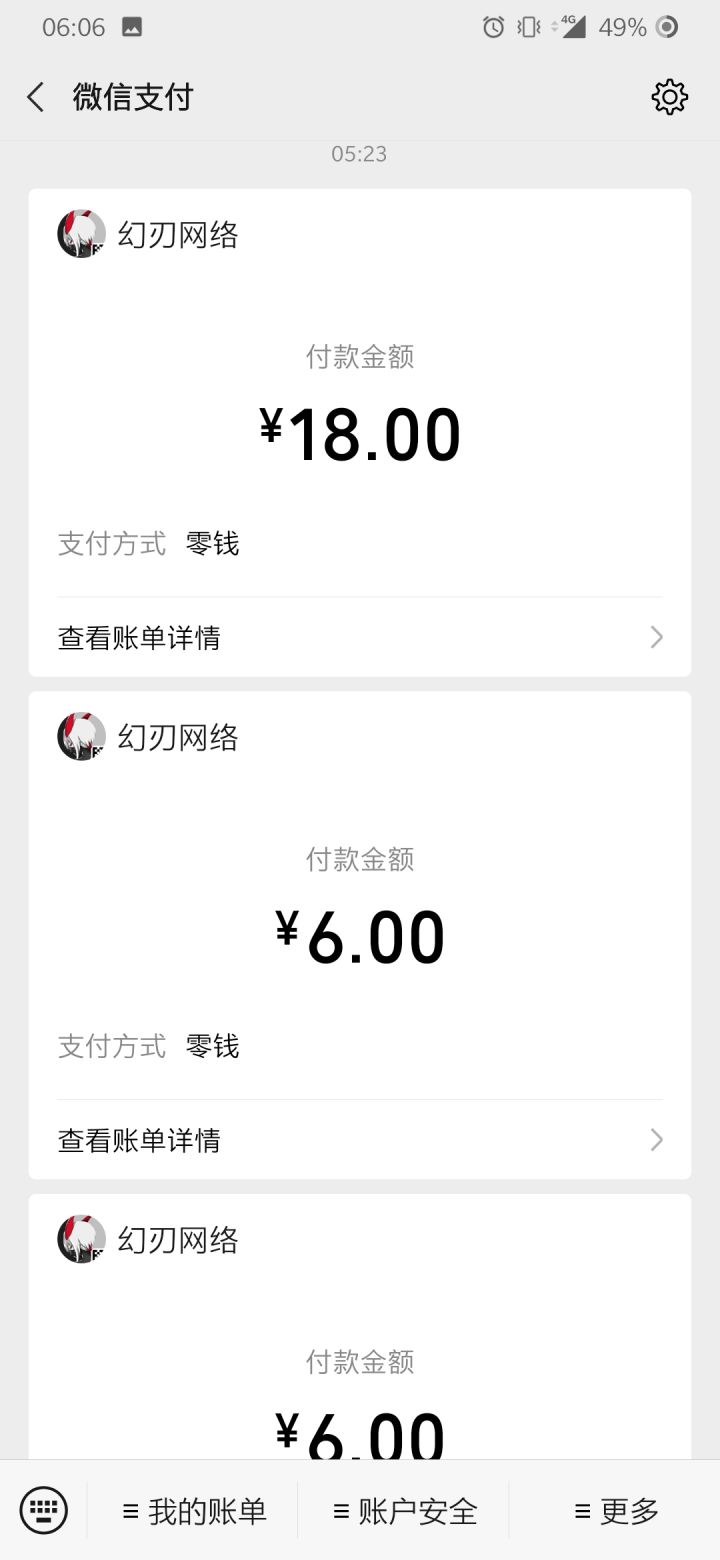Image resolution: width=720 pixels, height=1560 pixels.
Task: Open the settings gear icon
Action: (x=669, y=97)
